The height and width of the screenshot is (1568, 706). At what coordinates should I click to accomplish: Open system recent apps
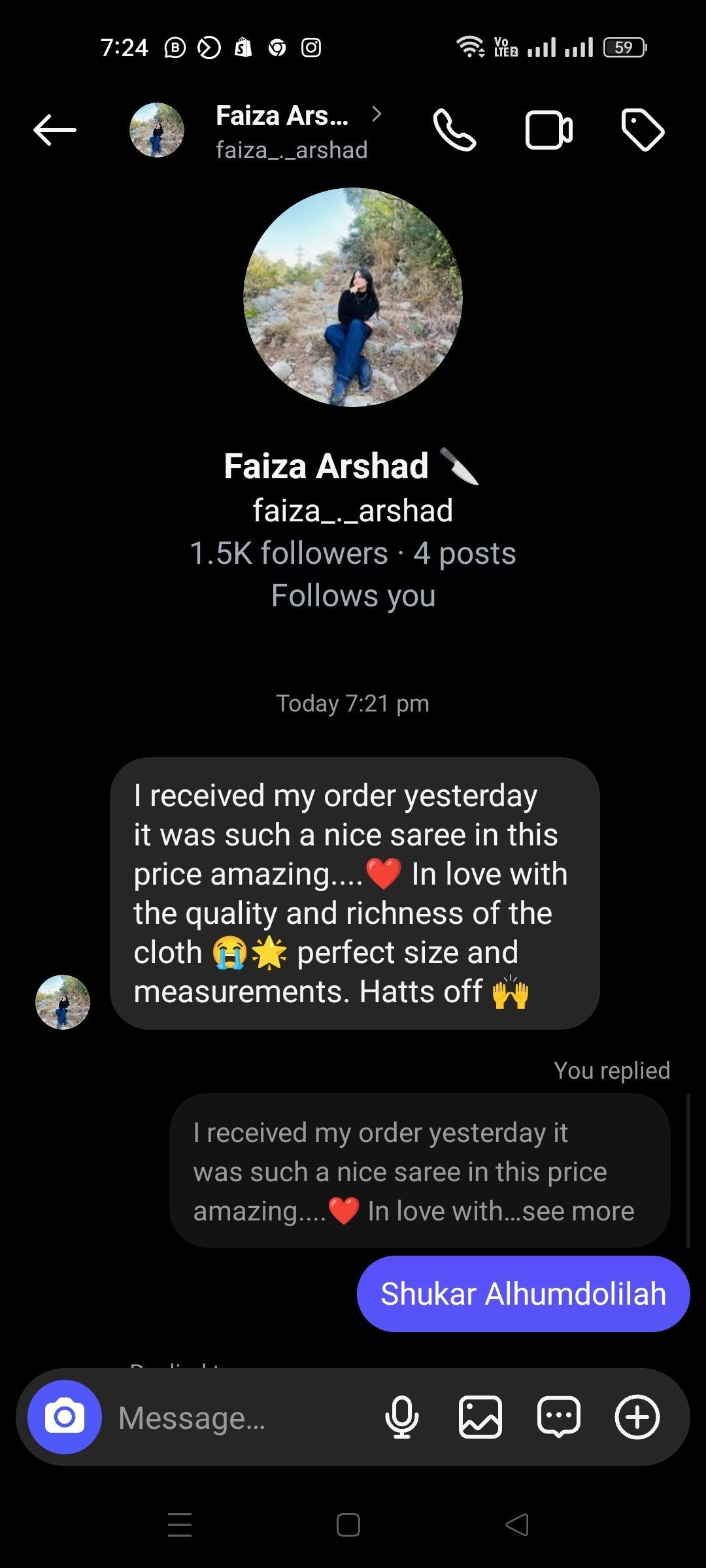pyautogui.click(x=180, y=1525)
